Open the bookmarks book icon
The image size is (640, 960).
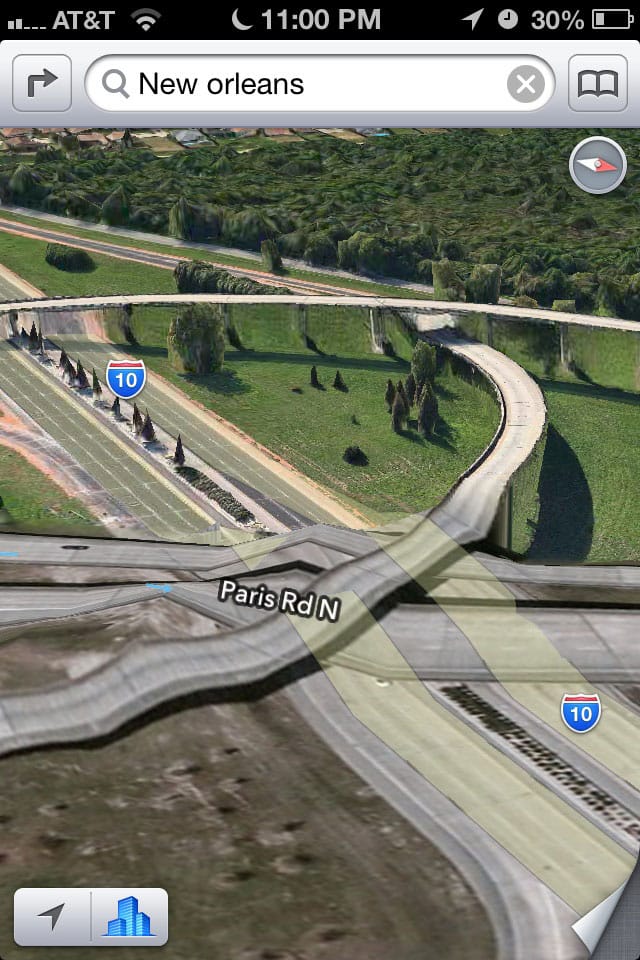597,84
